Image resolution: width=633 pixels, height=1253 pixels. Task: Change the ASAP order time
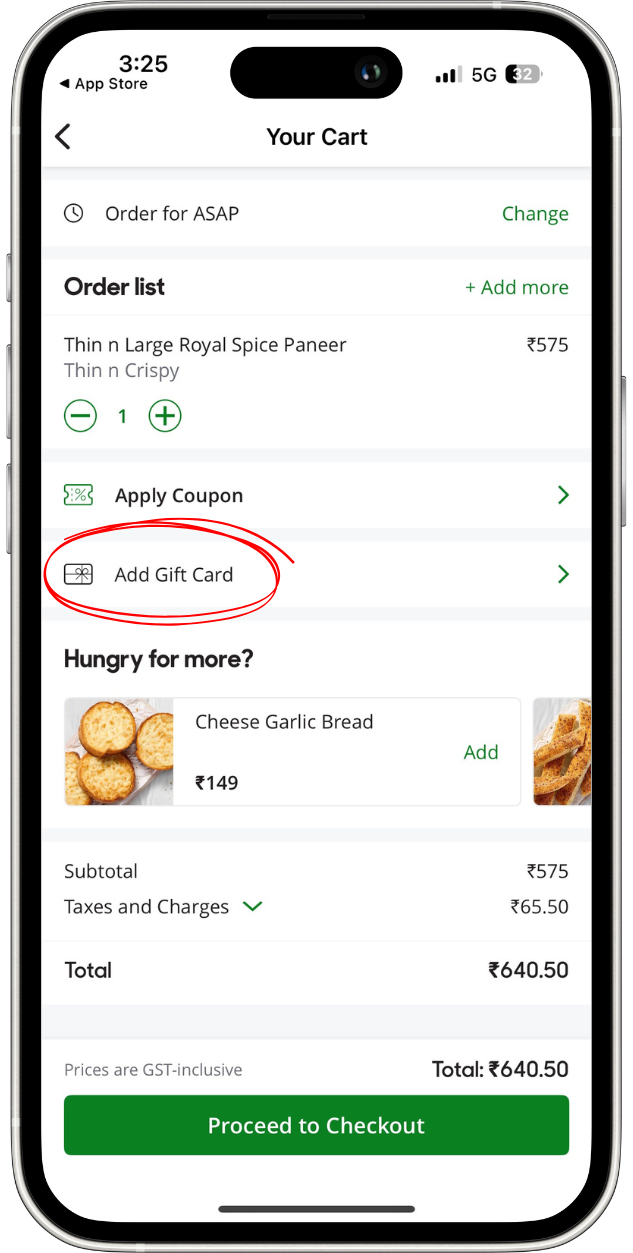pyautogui.click(x=534, y=214)
